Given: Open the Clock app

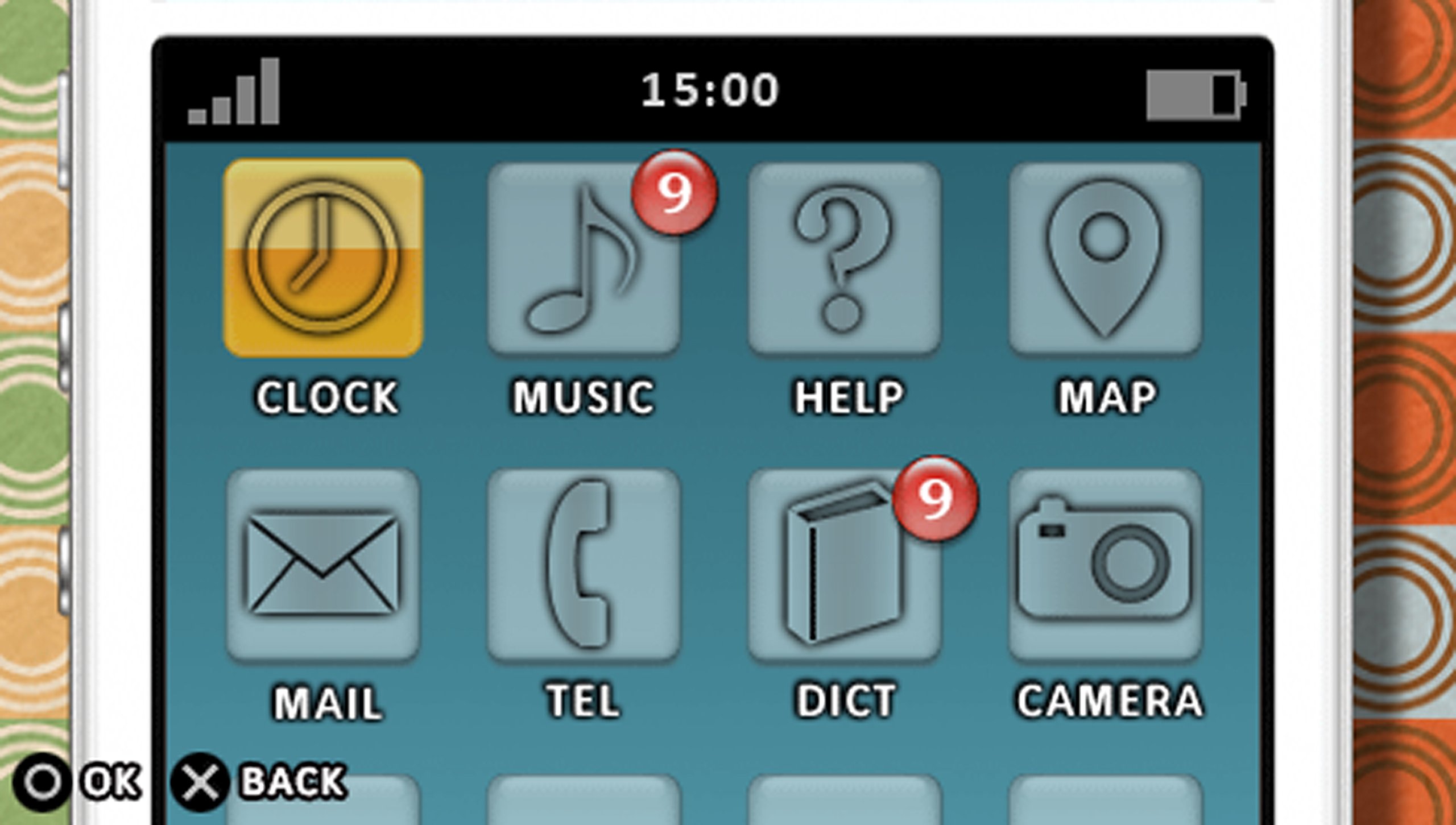Looking at the screenshot, I should (322, 258).
